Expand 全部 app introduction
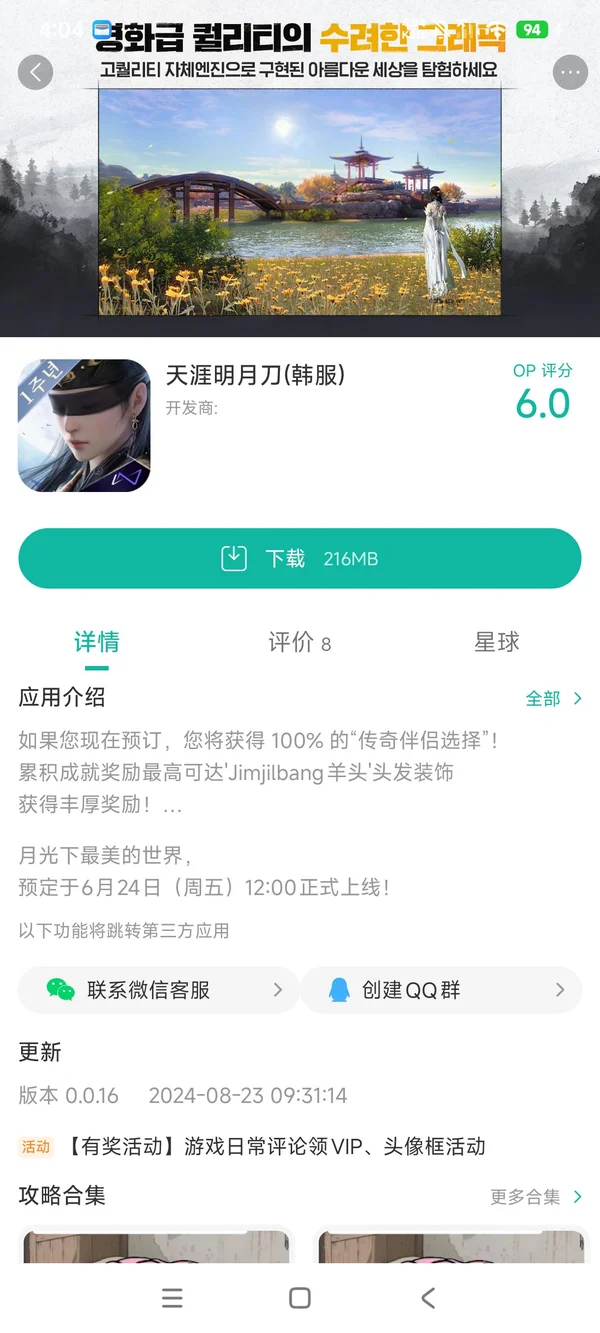The width and height of the screenshot is (600, 1333). [x=553, y=699]
